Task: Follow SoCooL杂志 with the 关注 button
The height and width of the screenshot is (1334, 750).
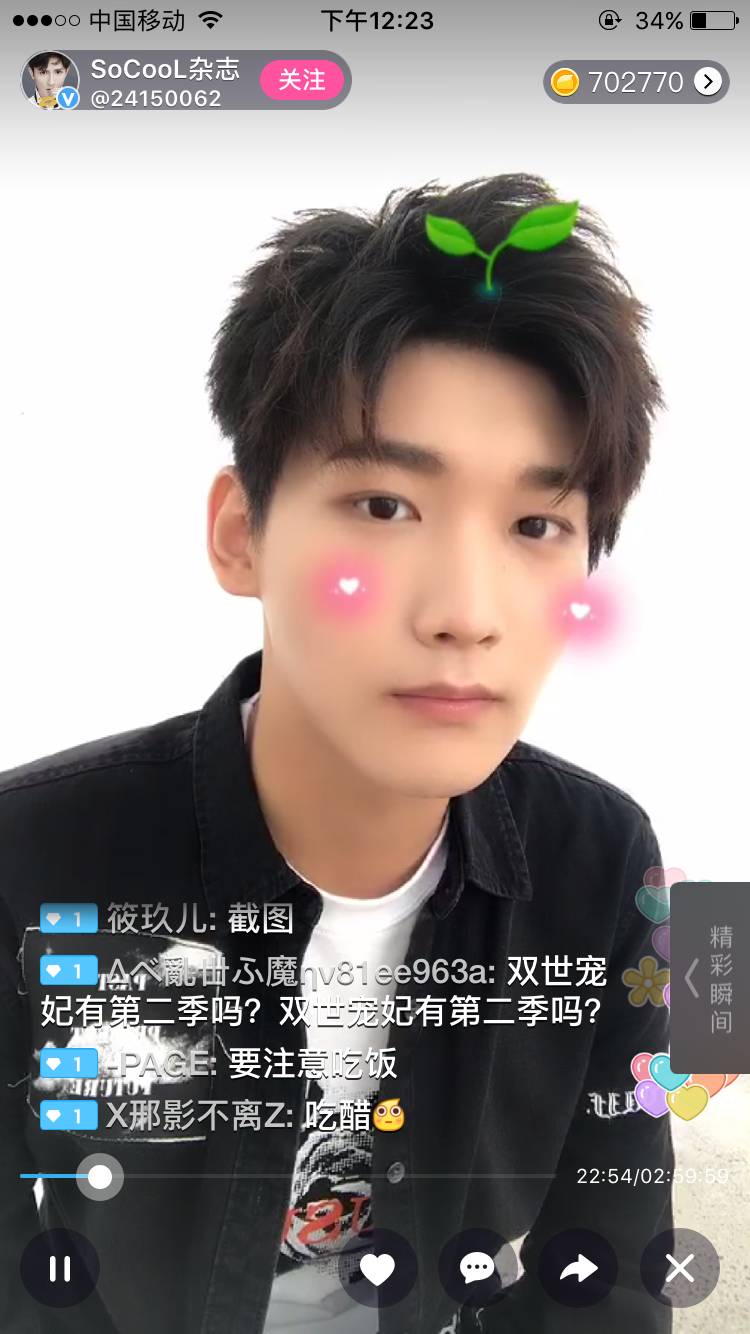Action: 301,80
